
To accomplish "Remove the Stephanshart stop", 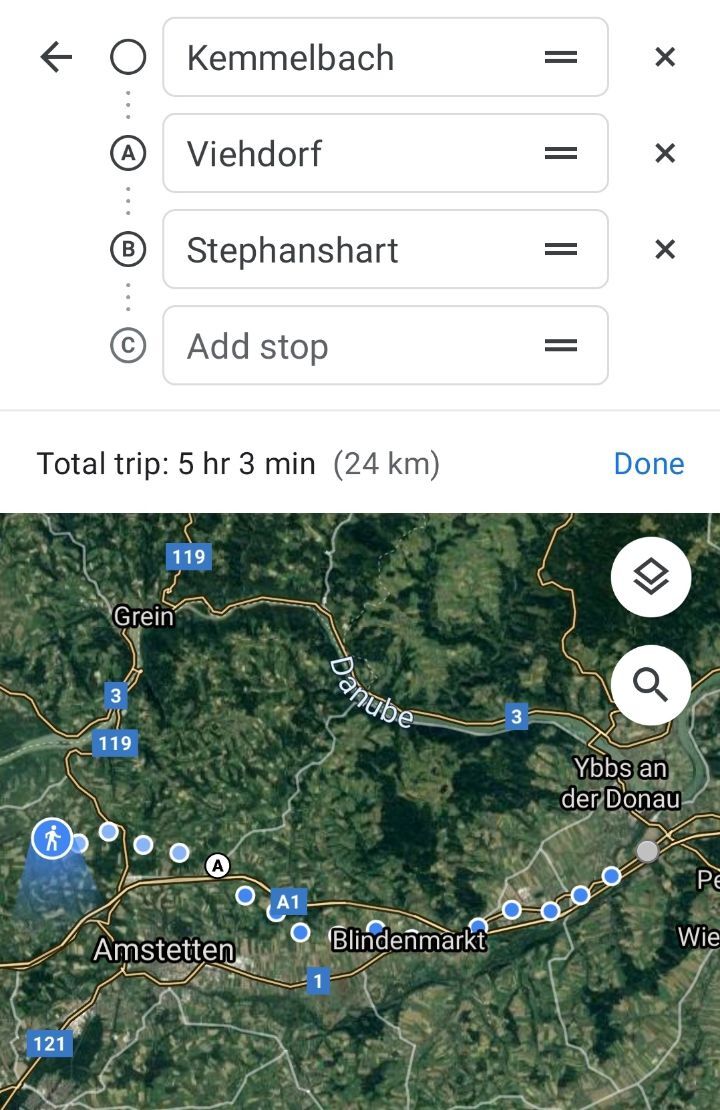I will tap(665, 250).
